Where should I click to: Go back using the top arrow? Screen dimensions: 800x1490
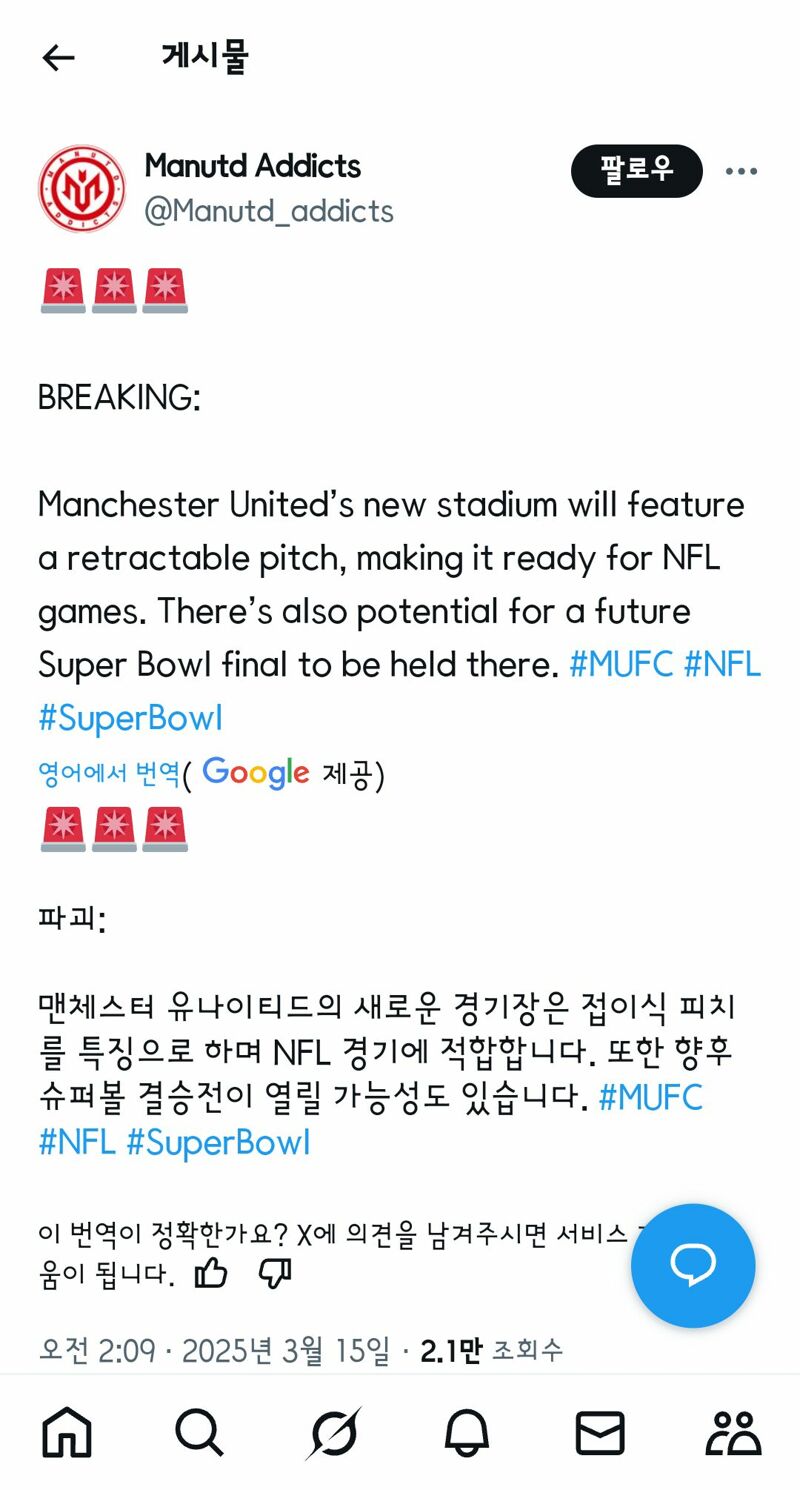(58, 58)
